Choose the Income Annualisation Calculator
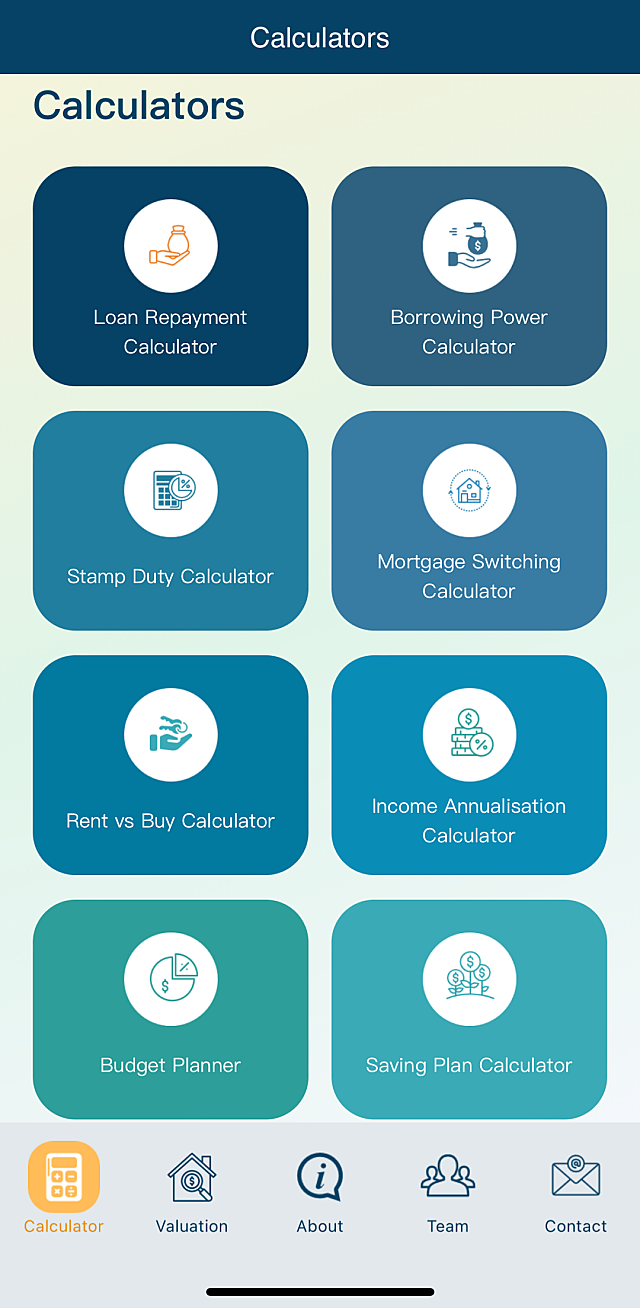 click(469, 765)
